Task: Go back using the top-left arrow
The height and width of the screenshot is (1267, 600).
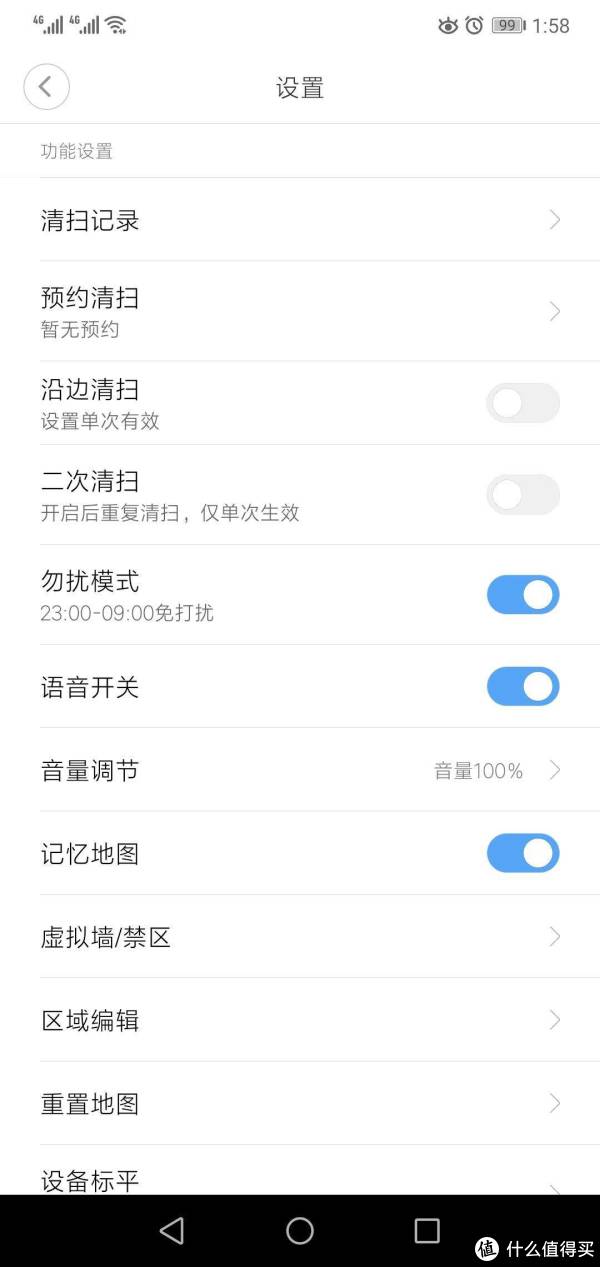Action: (46, 87)
